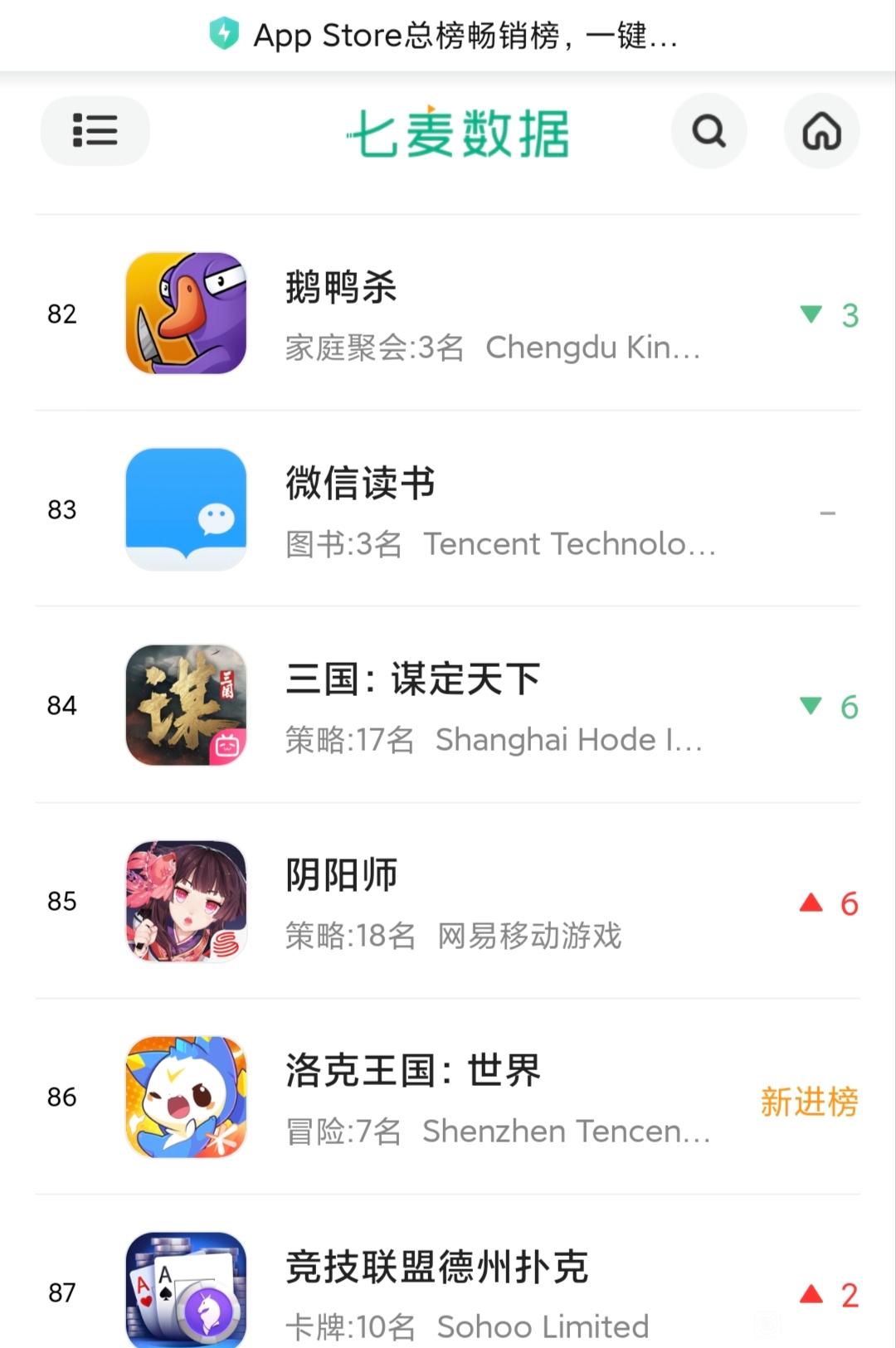Open the 阴阳师 ranking row
896x1348 pixels.
(x=341, y=875)
